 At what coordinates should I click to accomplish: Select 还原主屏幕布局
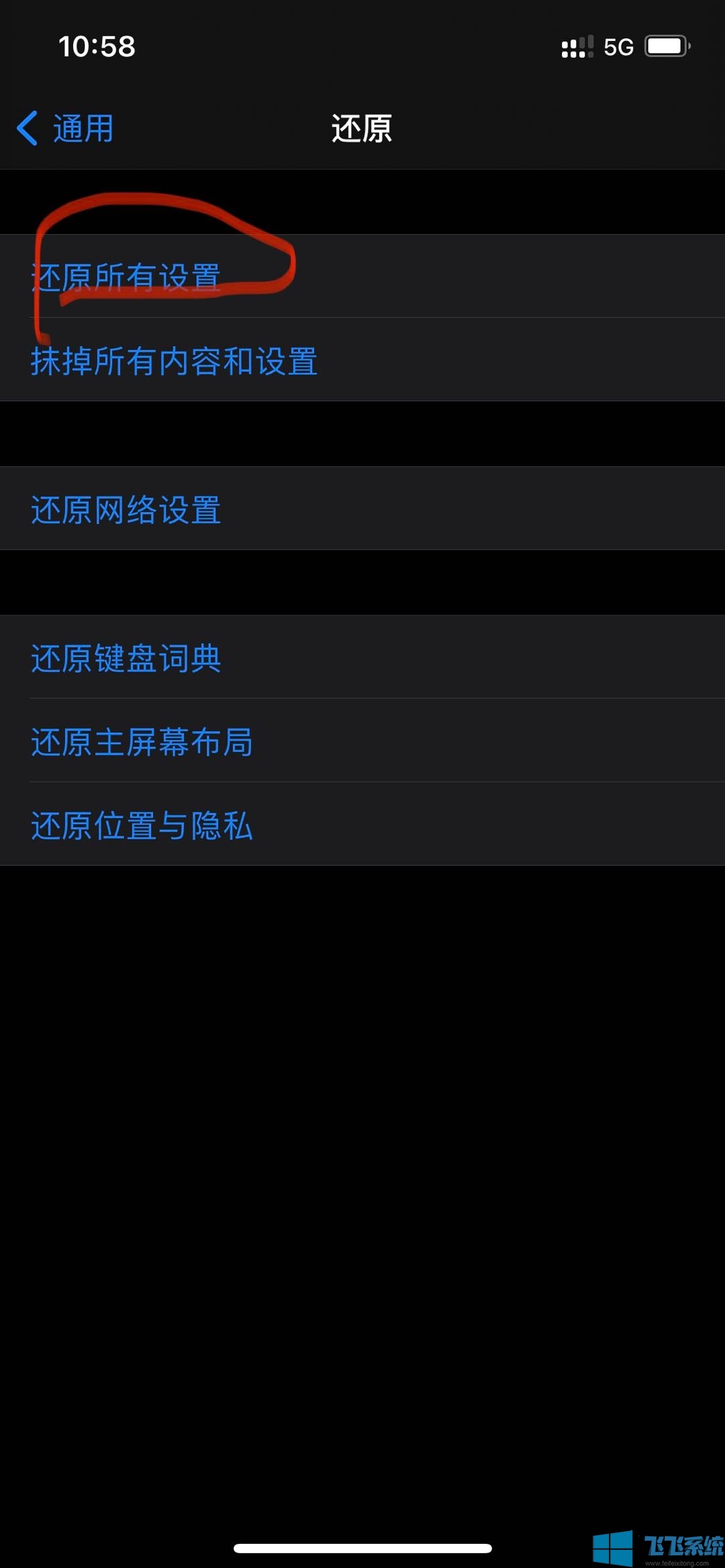pyautogui.click(x=142, y=741)
